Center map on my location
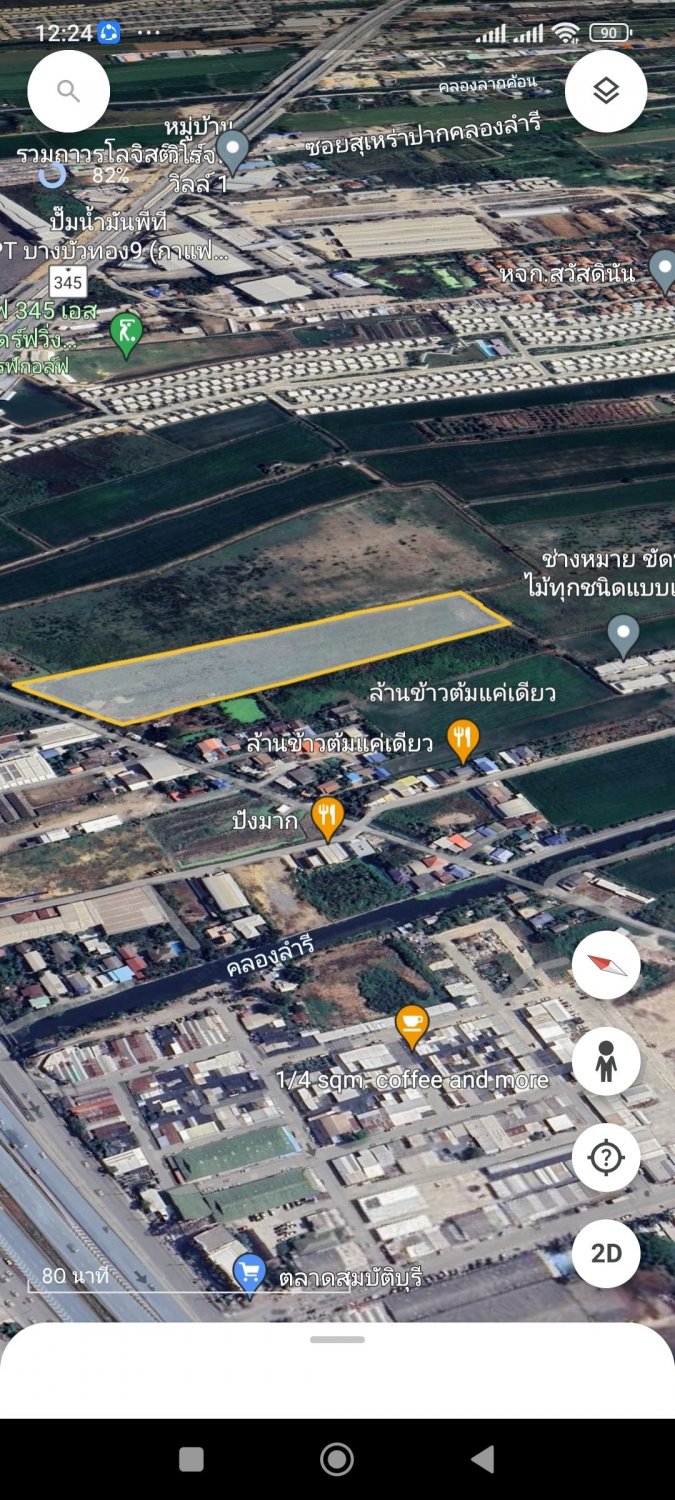Image resolution: width=675 pixels, height=1500 pixels. (x=606, y=1157)
